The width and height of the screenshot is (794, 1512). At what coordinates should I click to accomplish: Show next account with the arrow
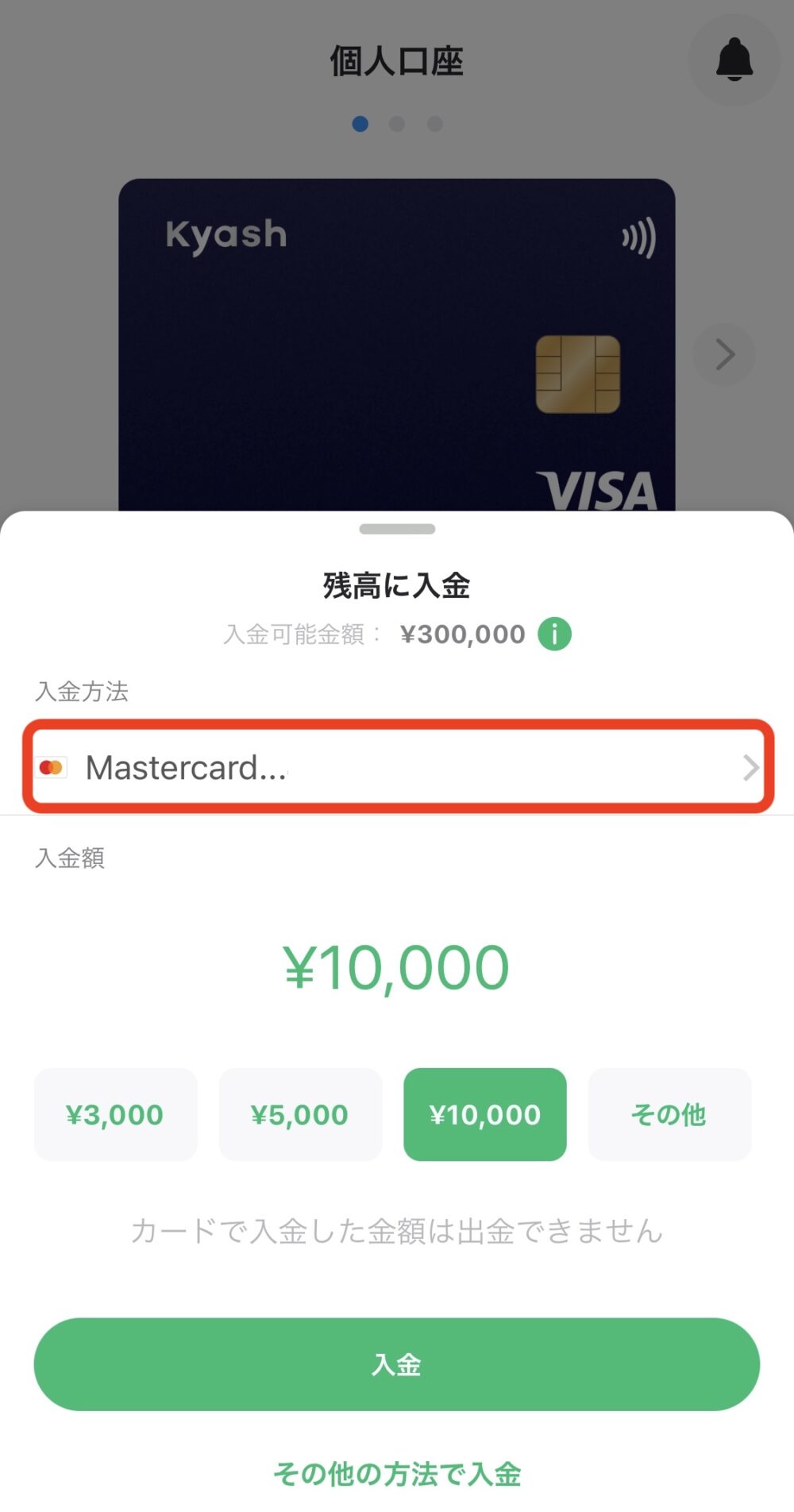(723, 354)
